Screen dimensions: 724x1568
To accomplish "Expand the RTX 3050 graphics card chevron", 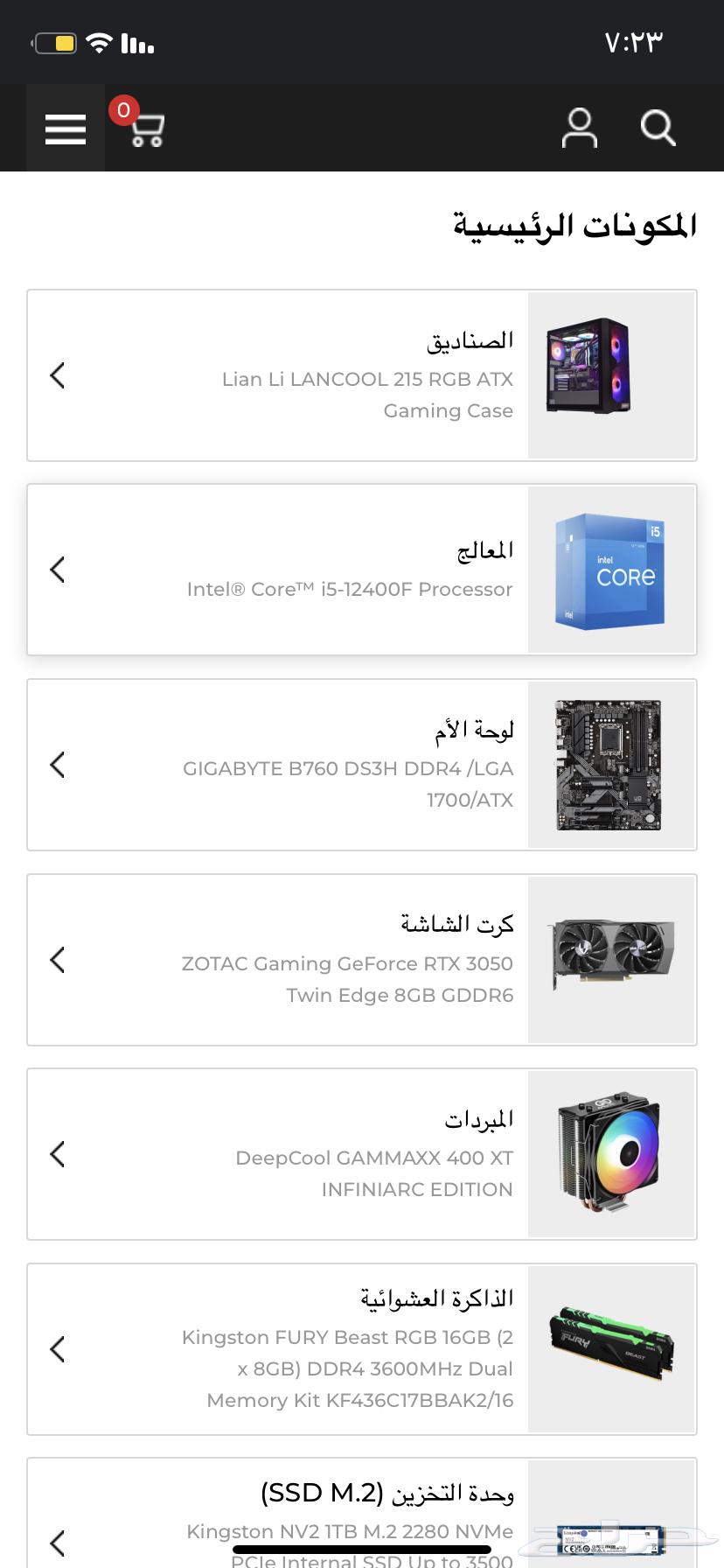I will pyautogui.click(x=57, y=960).
